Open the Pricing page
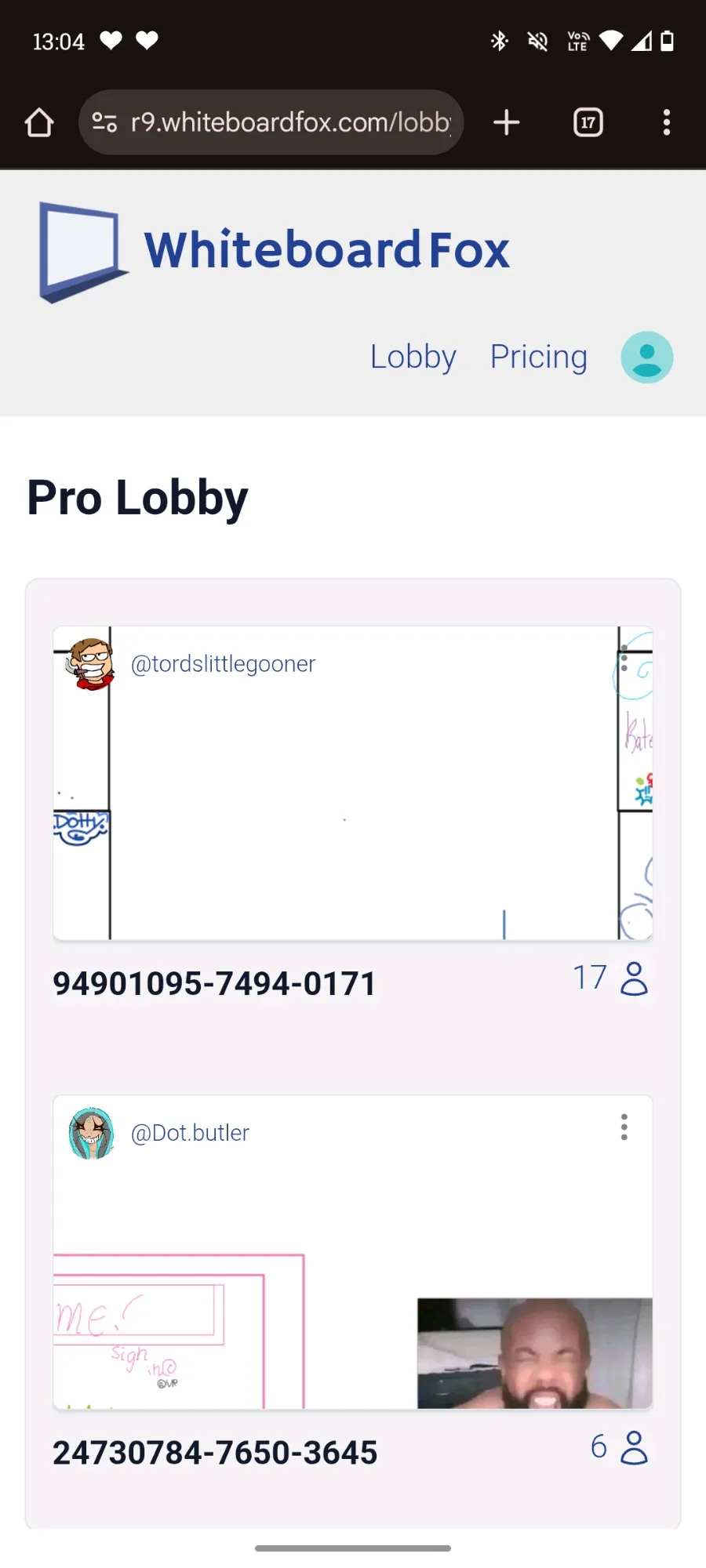This screenshot has width=706, height=1568. pos(539,357)
